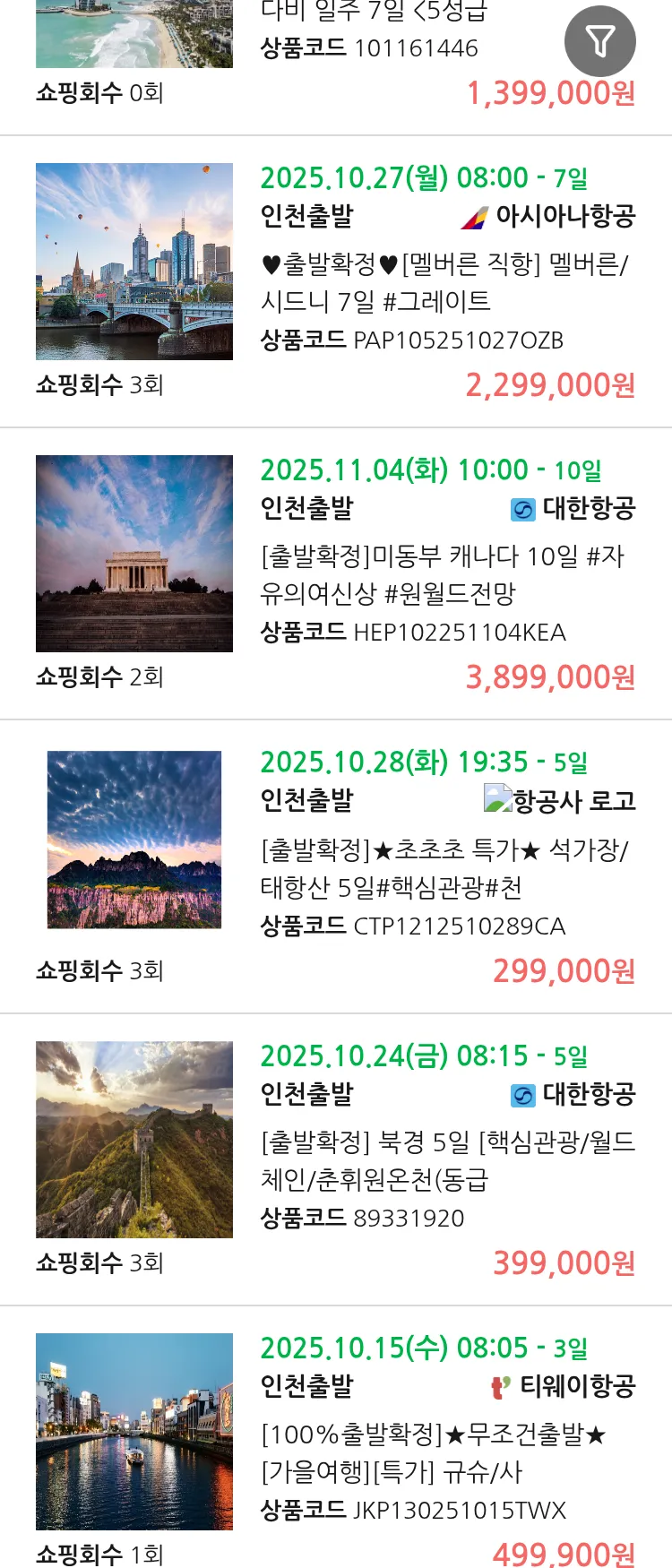View the 미동부 캐나다 10일 package
672x1568 pixels.
443,574
